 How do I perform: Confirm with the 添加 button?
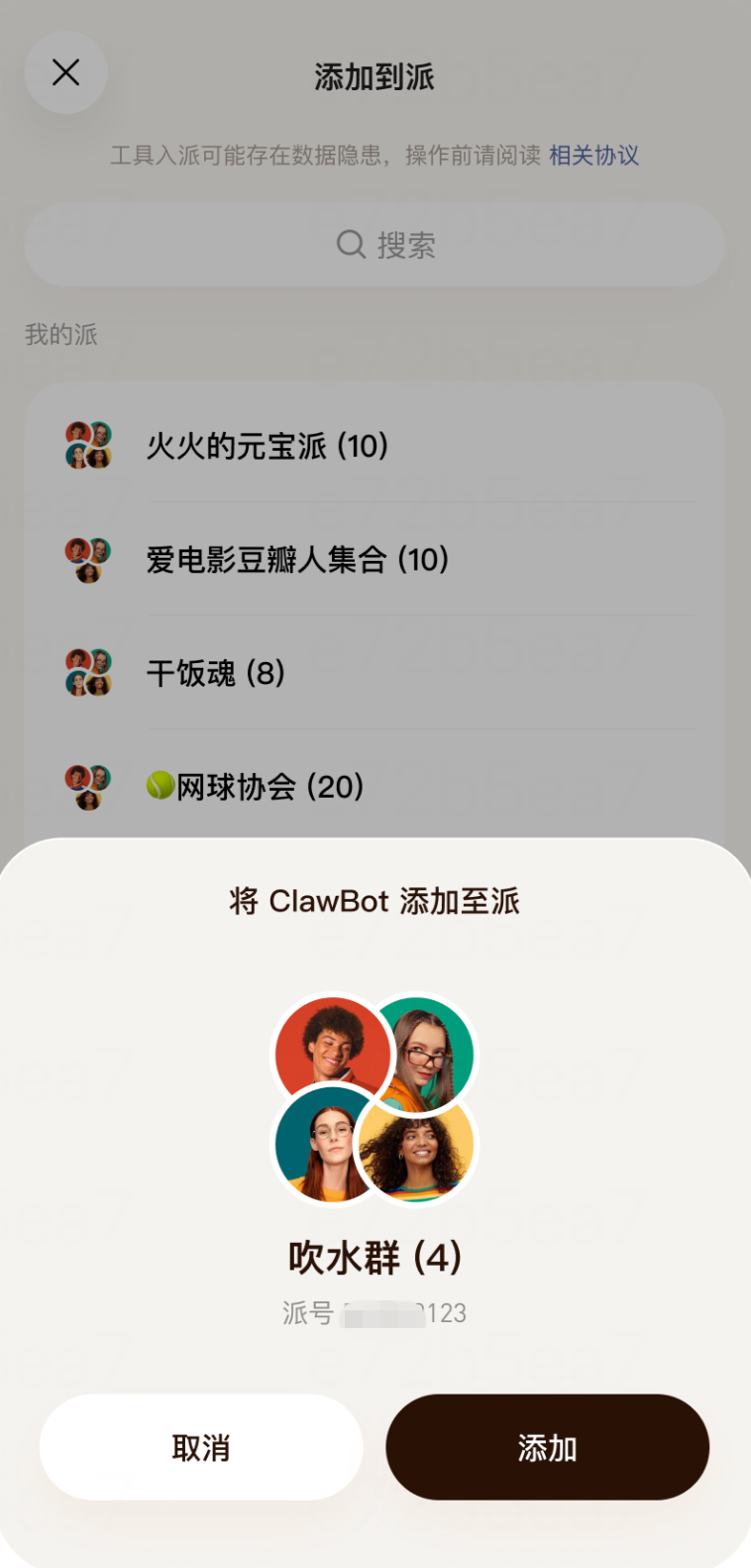point(547,1447)
